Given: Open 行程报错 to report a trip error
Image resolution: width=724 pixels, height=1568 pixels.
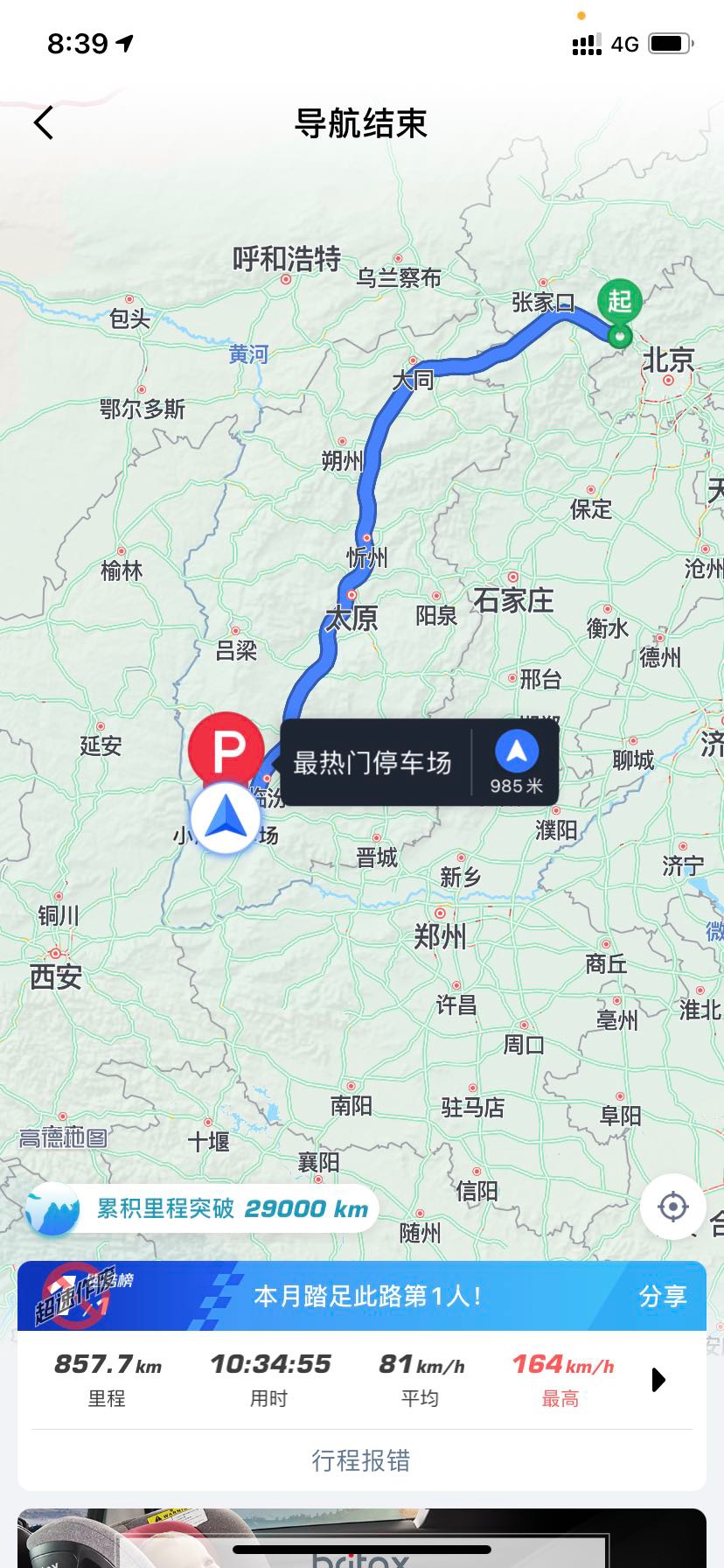Looking at the screenshot, I should 361,1460.
